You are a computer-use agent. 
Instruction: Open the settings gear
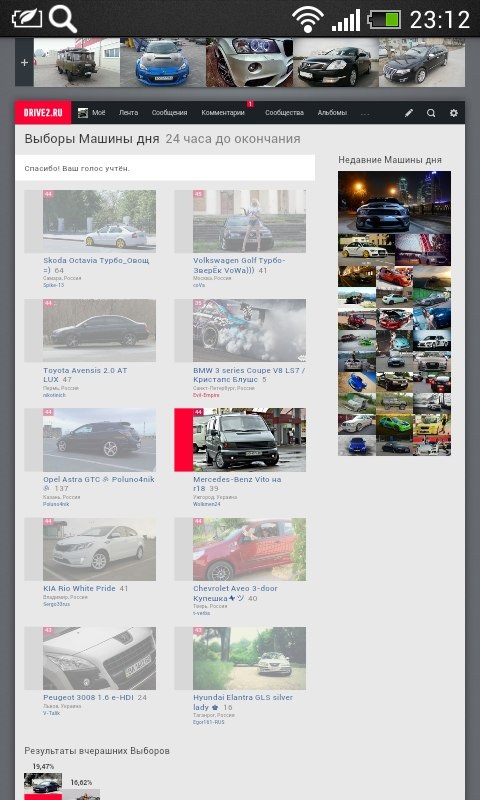tap(453, 113)
